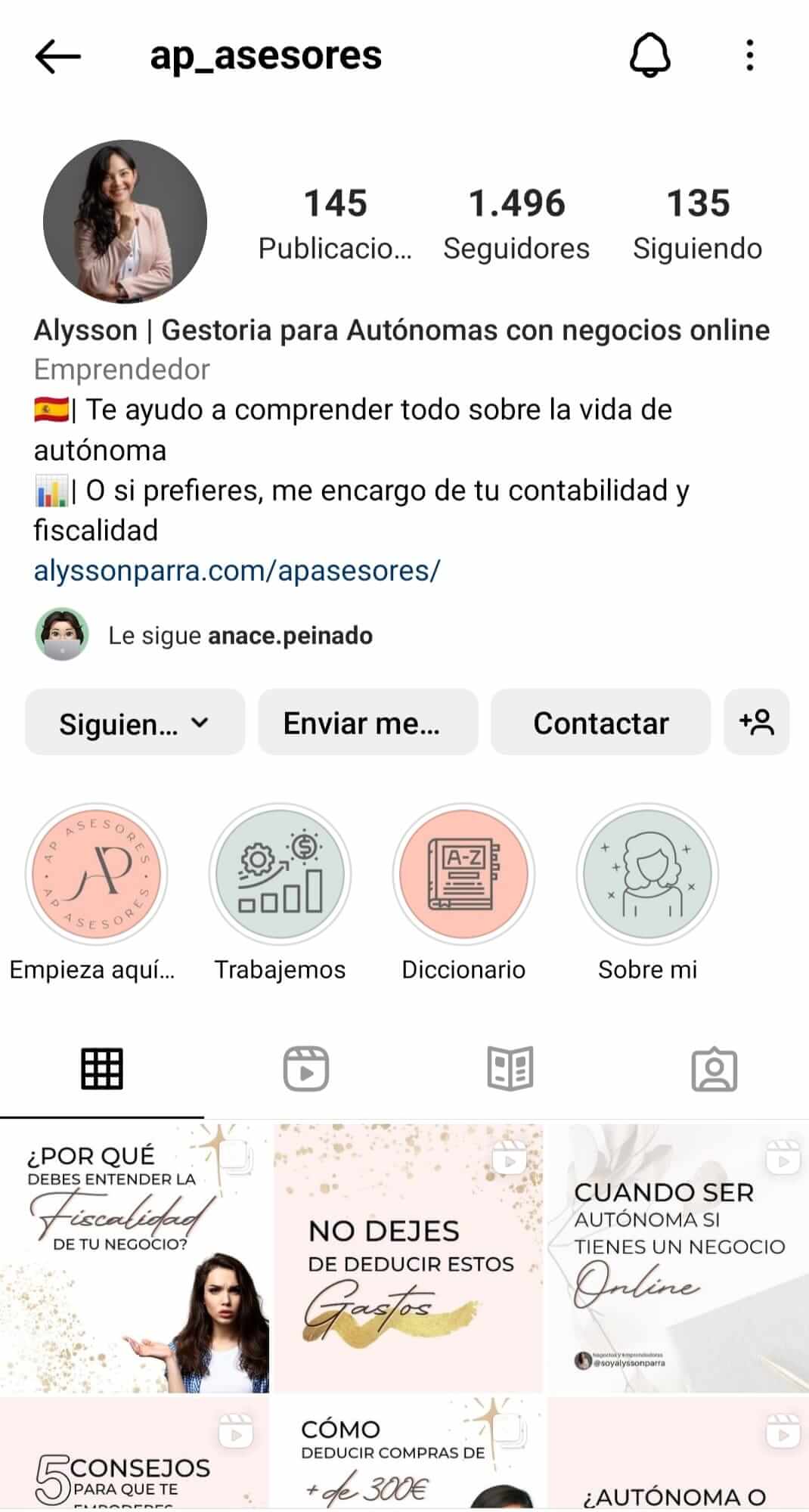Open the notifications bell for ap_asesores
The image size is (809, 1512).
click(x=649, y=56)
